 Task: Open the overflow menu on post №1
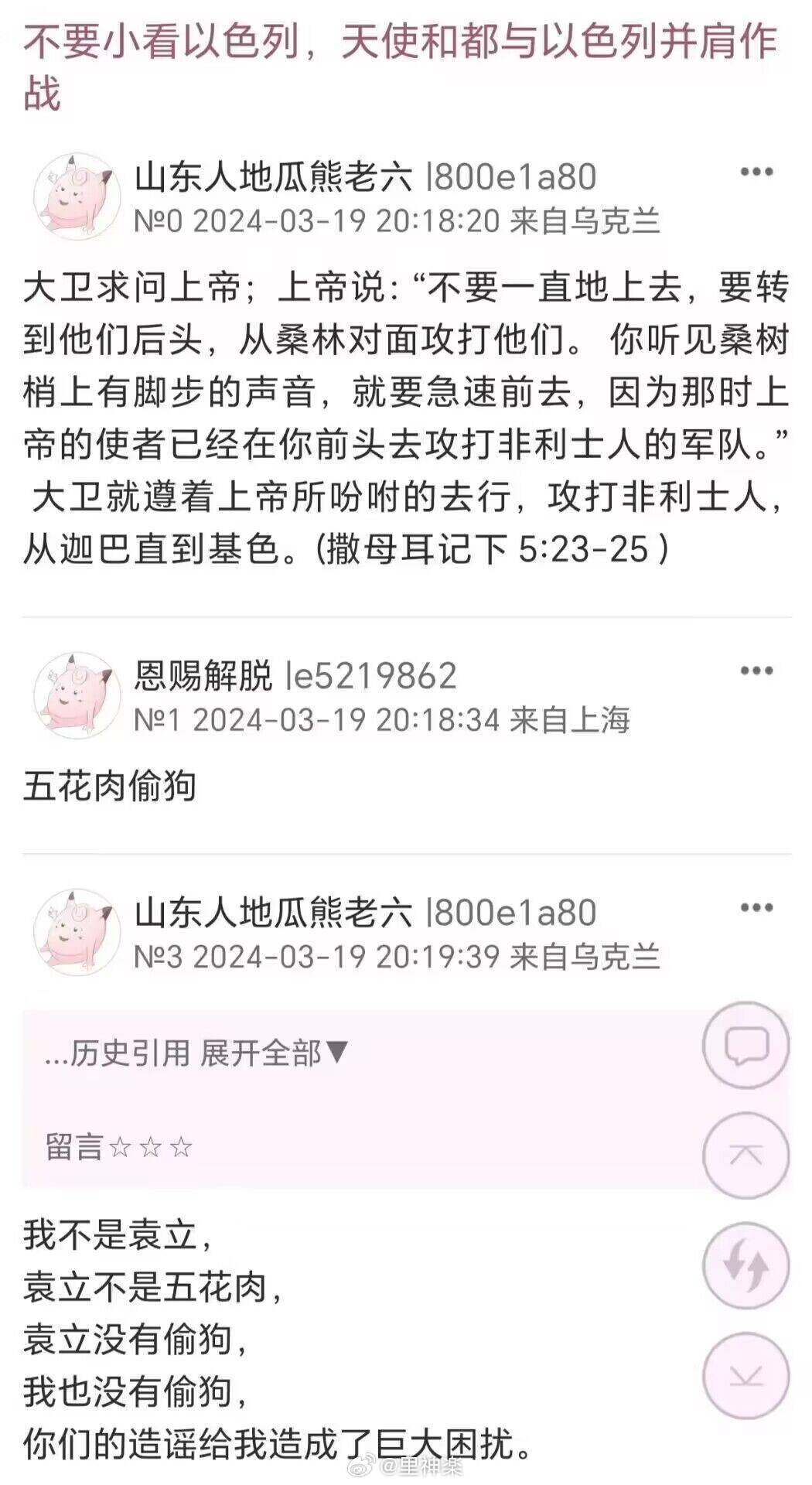756,671
